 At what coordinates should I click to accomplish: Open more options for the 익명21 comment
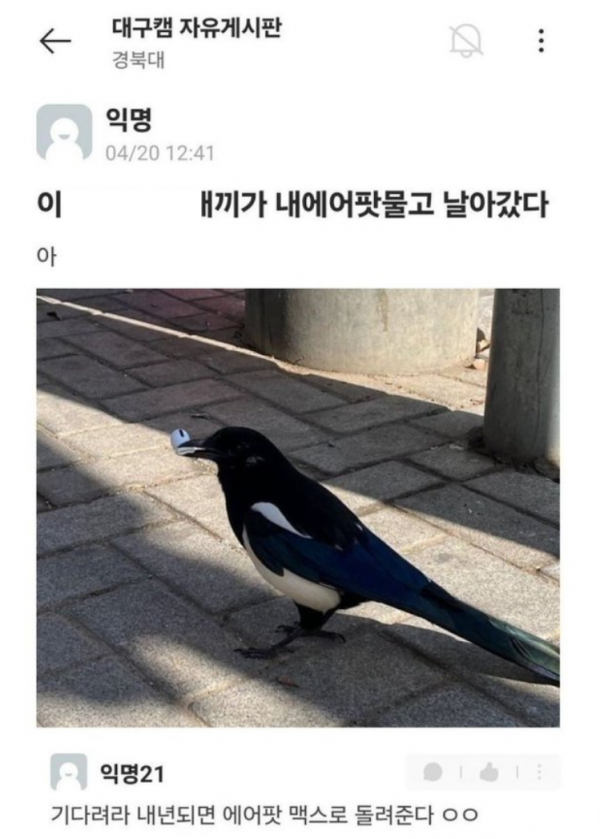coord(539,772)
